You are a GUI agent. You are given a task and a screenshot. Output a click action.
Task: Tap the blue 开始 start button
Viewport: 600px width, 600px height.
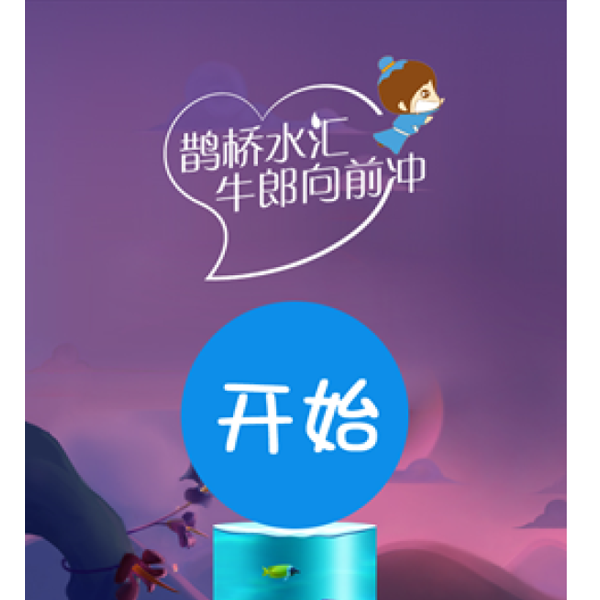[x=297, y=414]
